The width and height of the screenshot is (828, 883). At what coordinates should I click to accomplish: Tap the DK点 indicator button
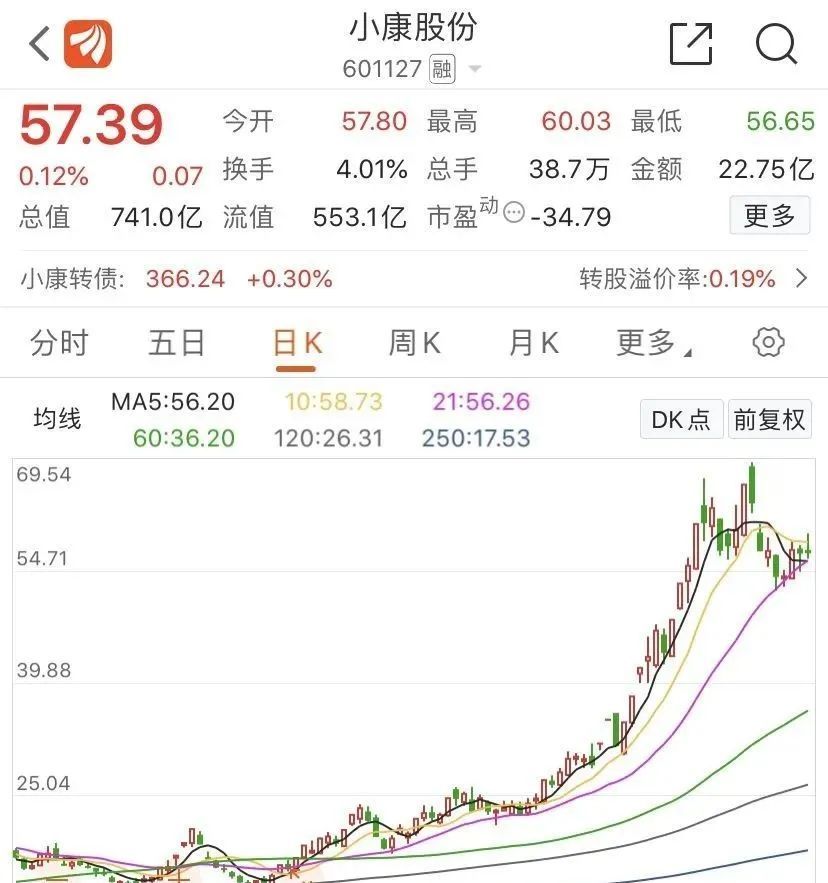[x=681, y=419]
